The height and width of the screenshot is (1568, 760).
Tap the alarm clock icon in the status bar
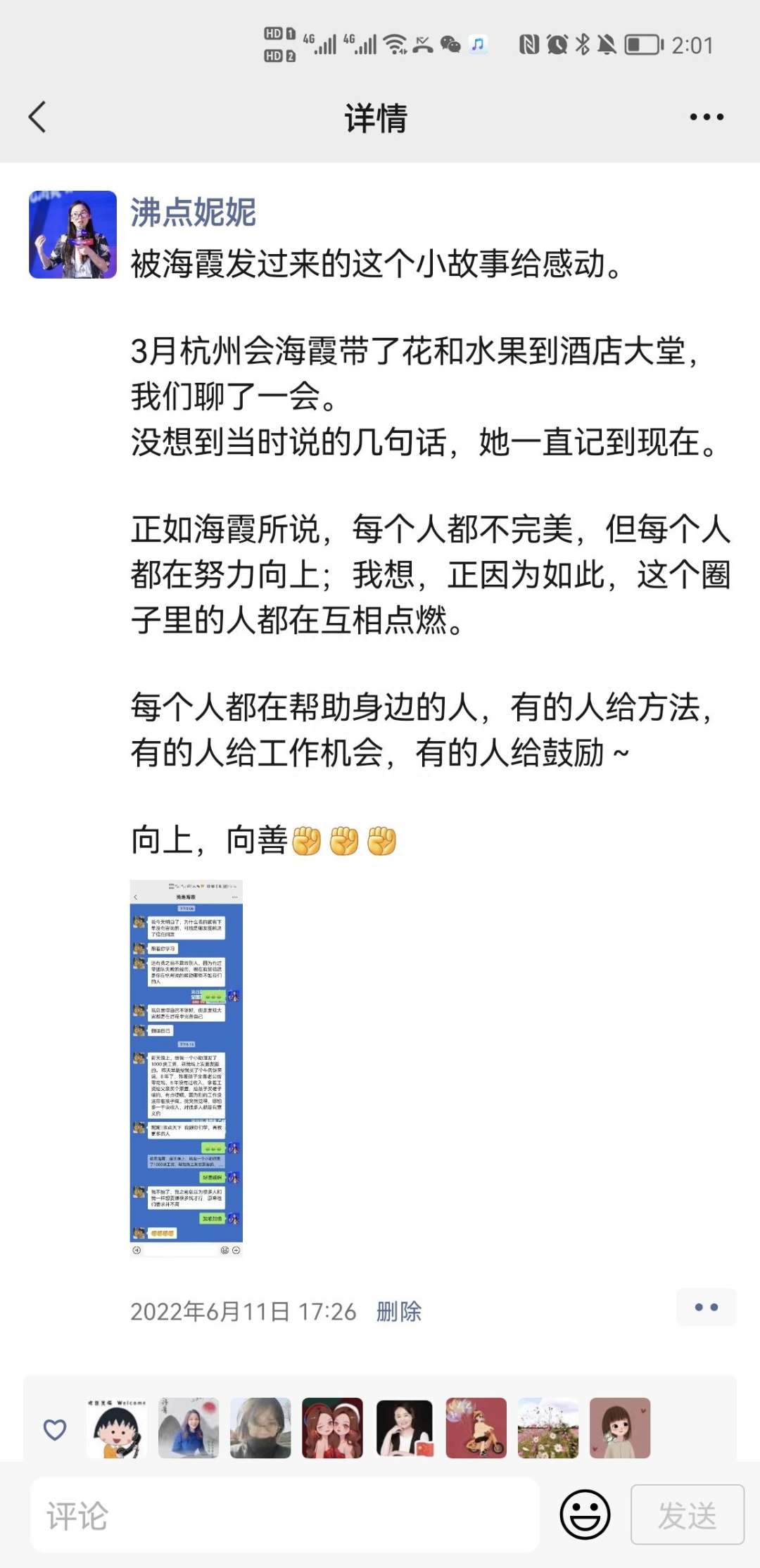click(x=558, y=44)
